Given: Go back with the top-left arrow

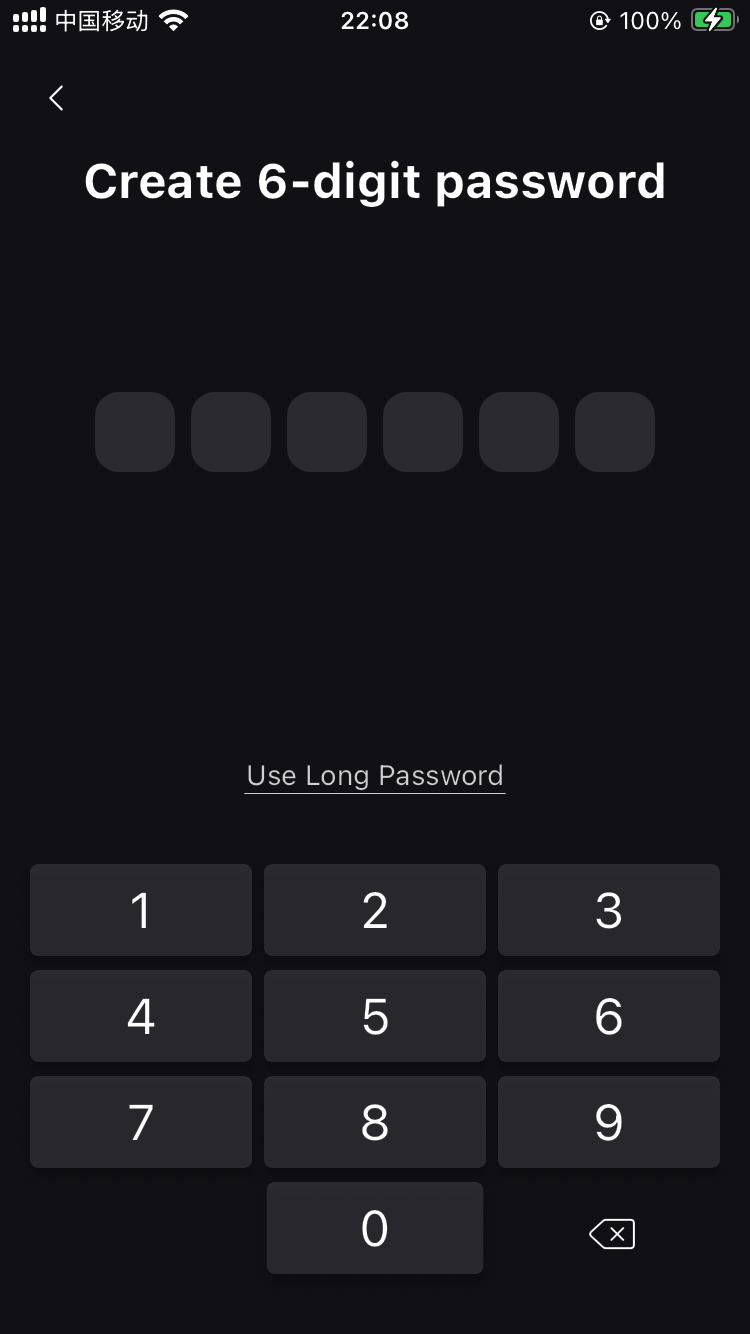Looking at the screenshot, I should [x=56, y=98].
